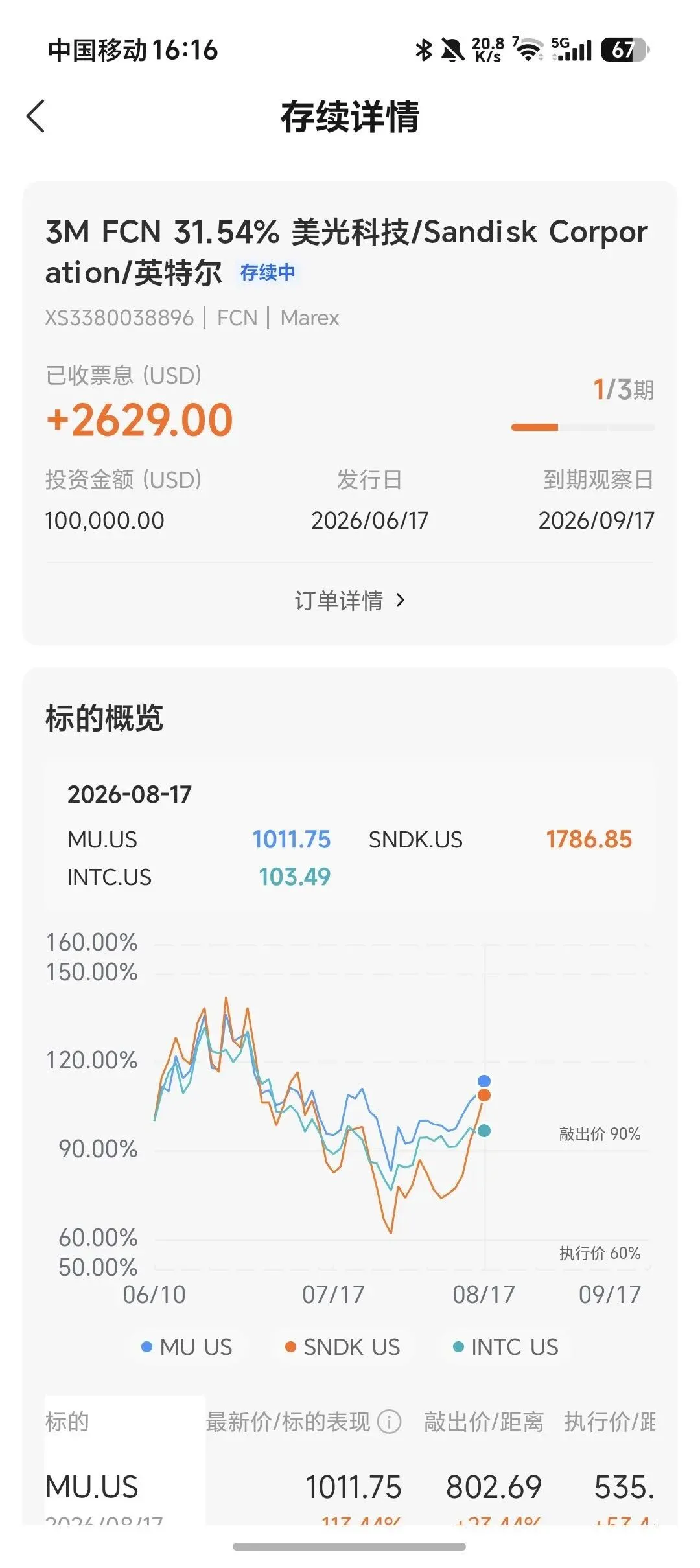
Task: Toggle the SNDK US chart legend
Action: click(343, 1347)
